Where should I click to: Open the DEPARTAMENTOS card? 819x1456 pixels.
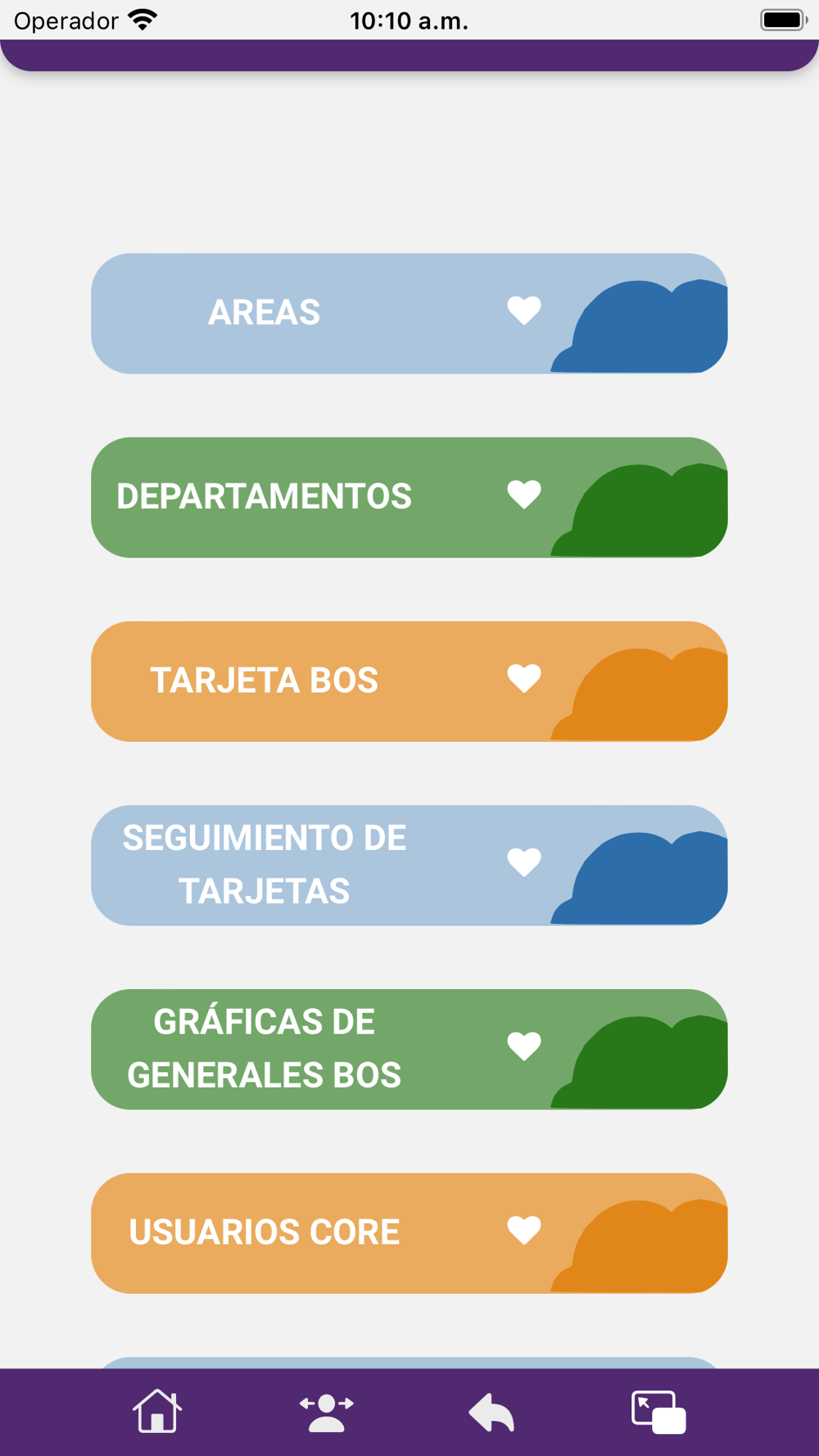click(409, 497)
